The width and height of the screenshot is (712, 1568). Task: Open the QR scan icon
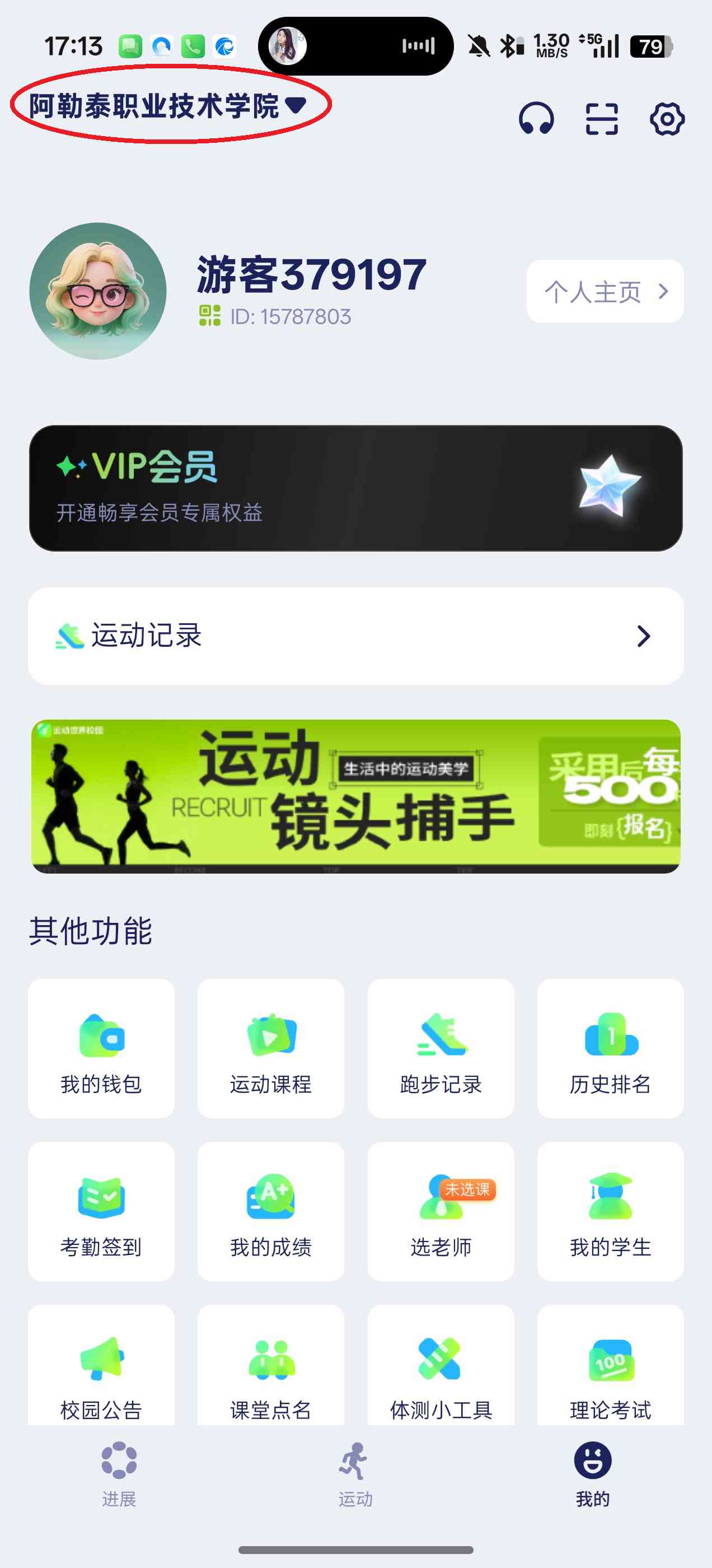(601, 118)
